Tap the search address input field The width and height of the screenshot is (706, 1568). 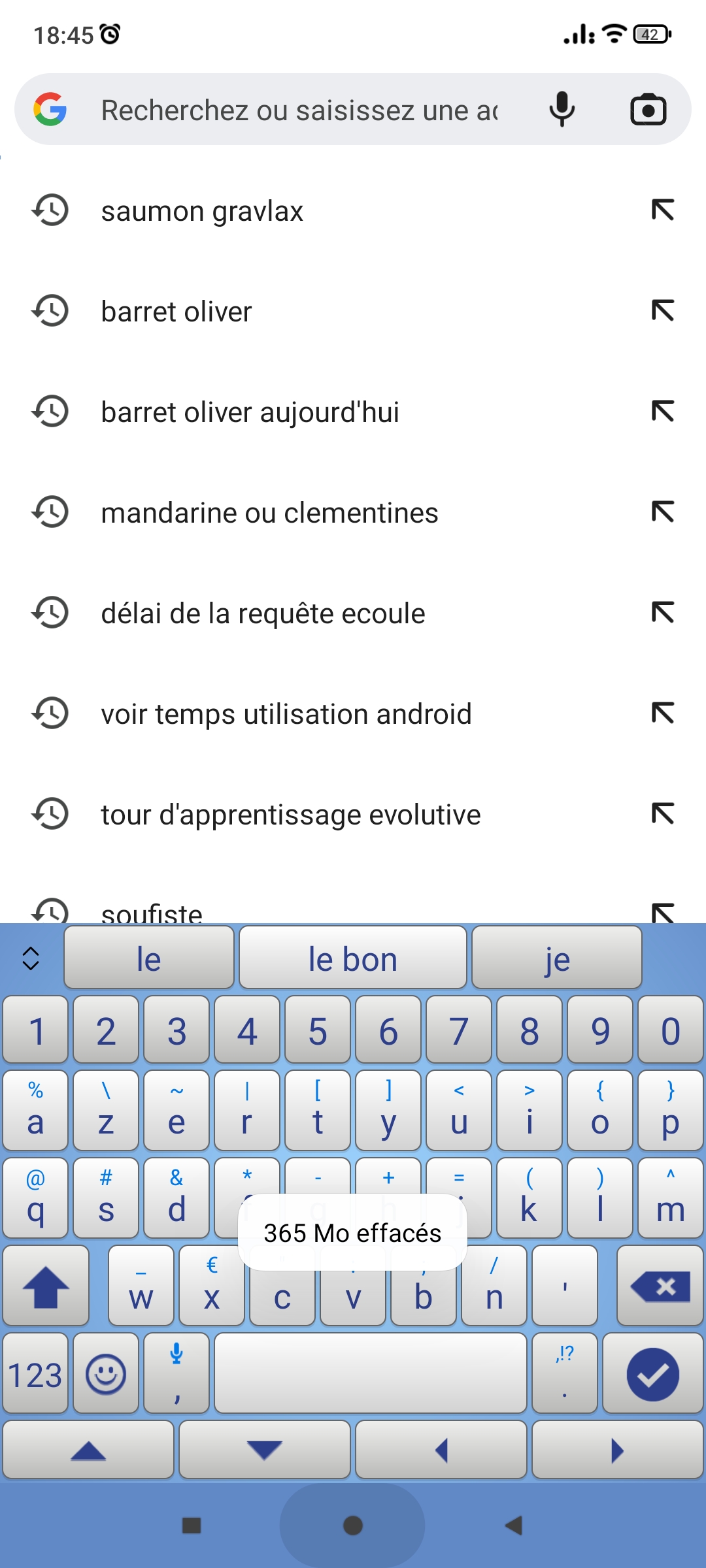point(299,110)
